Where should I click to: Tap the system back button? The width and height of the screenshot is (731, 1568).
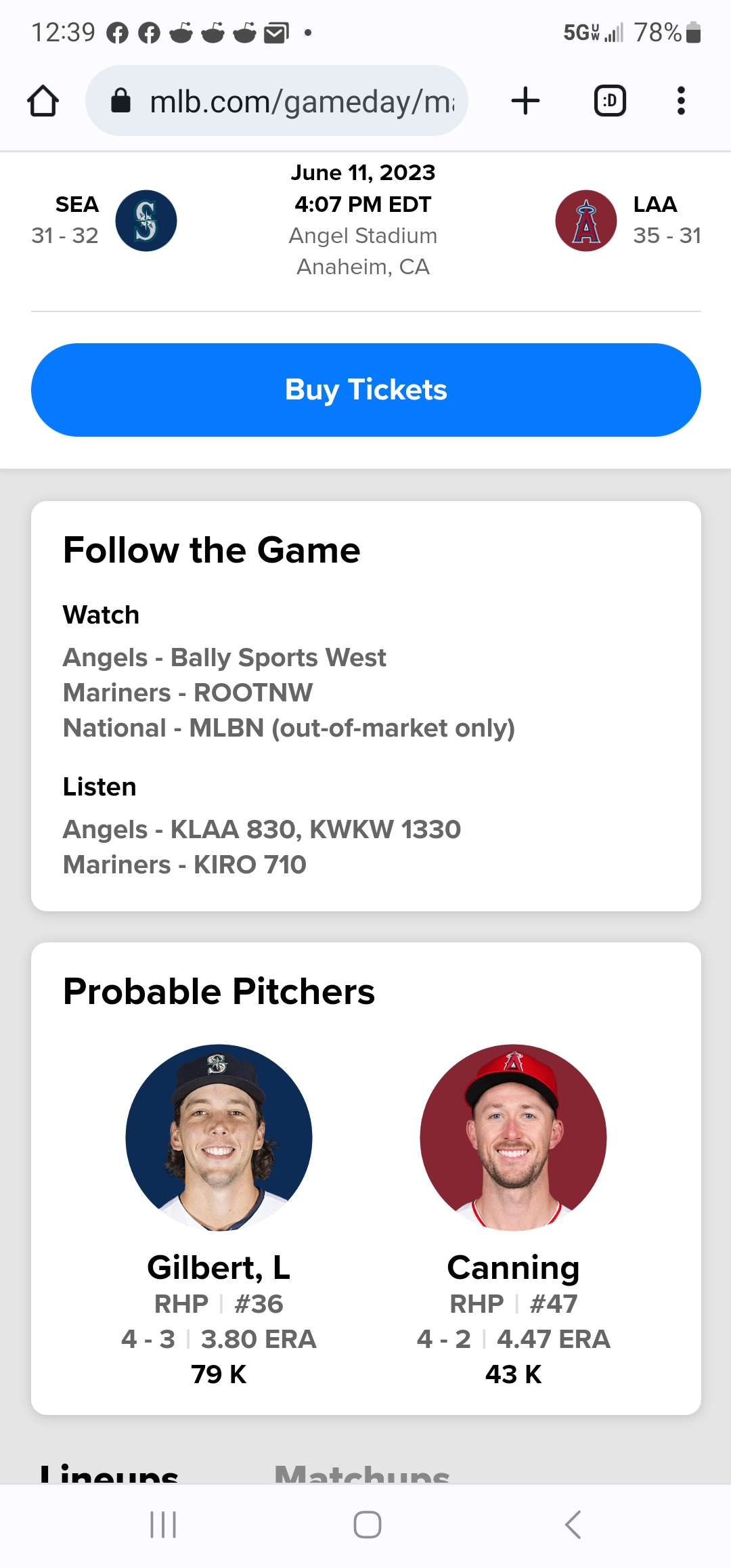(x=573, y=1525)
